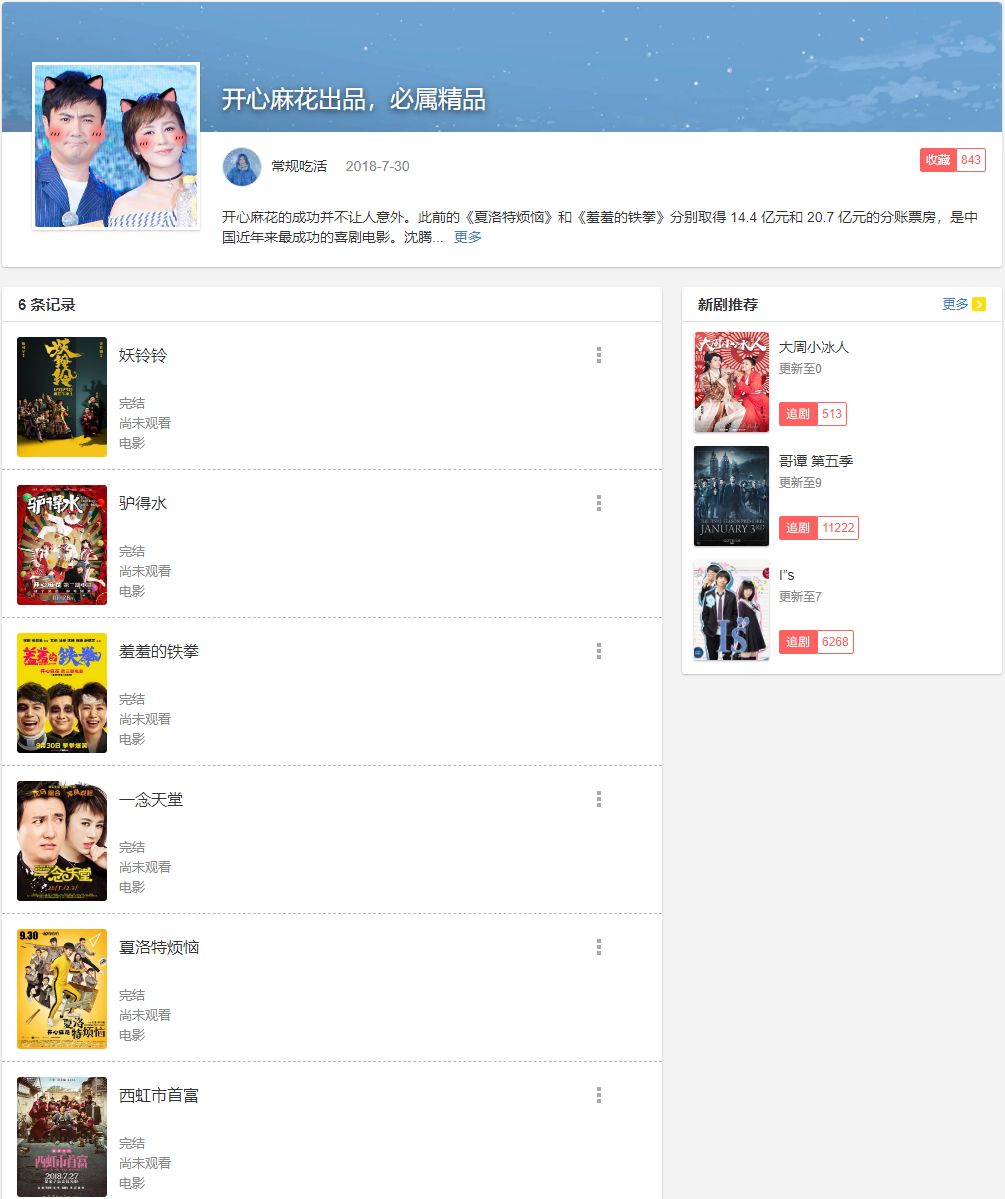The width and height of the screenshot is (1005, 1199).
Task: Follow 大周小冰人 with the 追剧 button
Action: pos(797,414)
